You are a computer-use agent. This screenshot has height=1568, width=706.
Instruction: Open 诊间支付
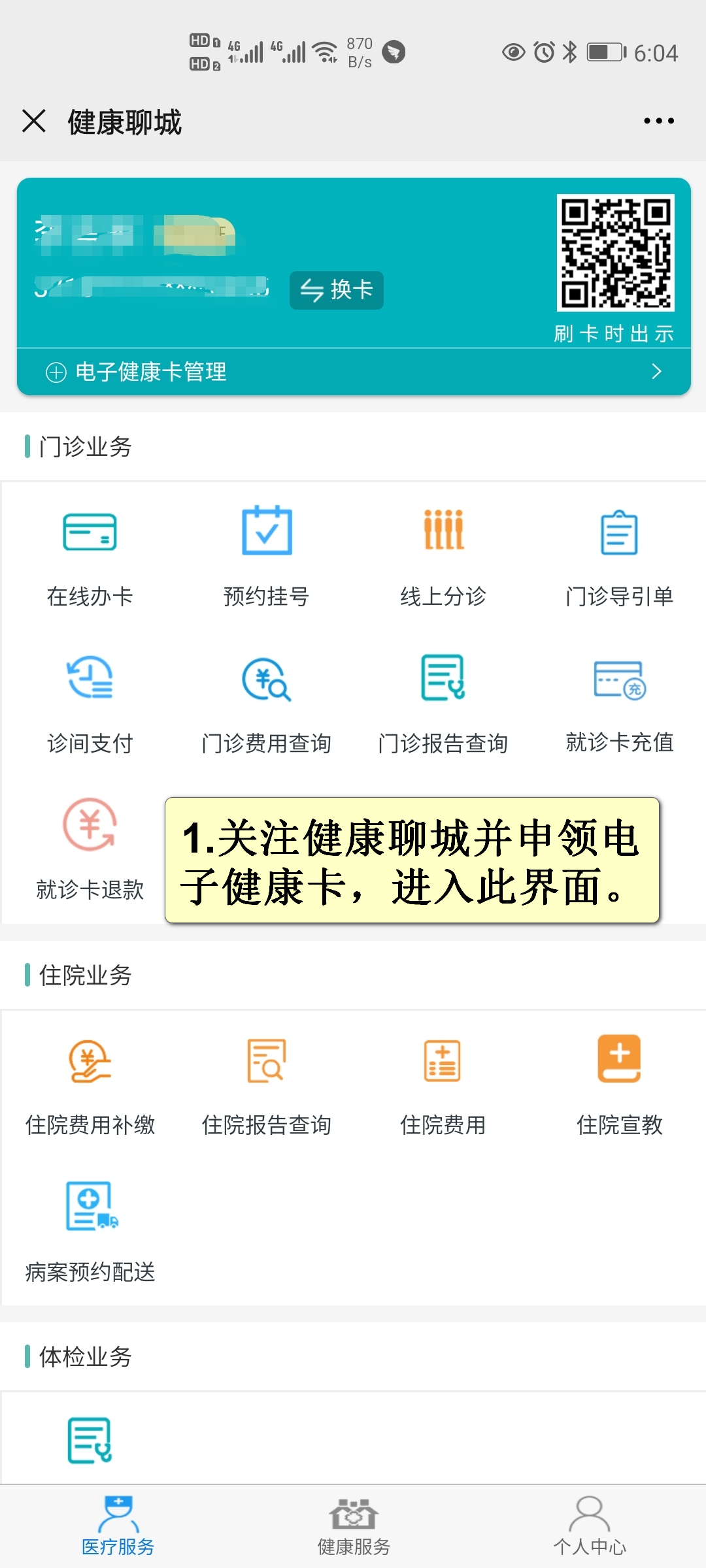90,704
